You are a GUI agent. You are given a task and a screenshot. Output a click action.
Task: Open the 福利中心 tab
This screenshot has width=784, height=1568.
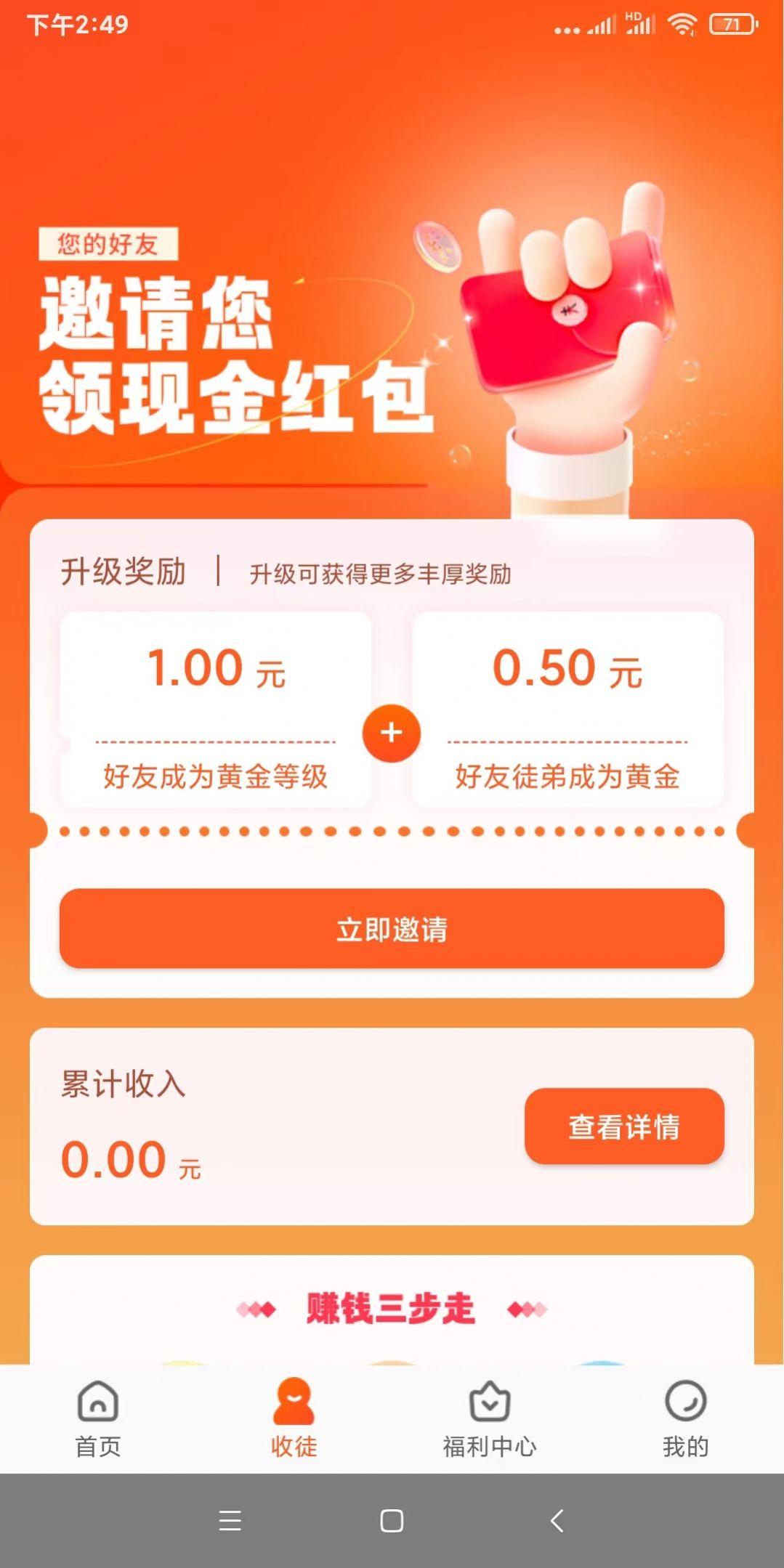click(489, 1442)
